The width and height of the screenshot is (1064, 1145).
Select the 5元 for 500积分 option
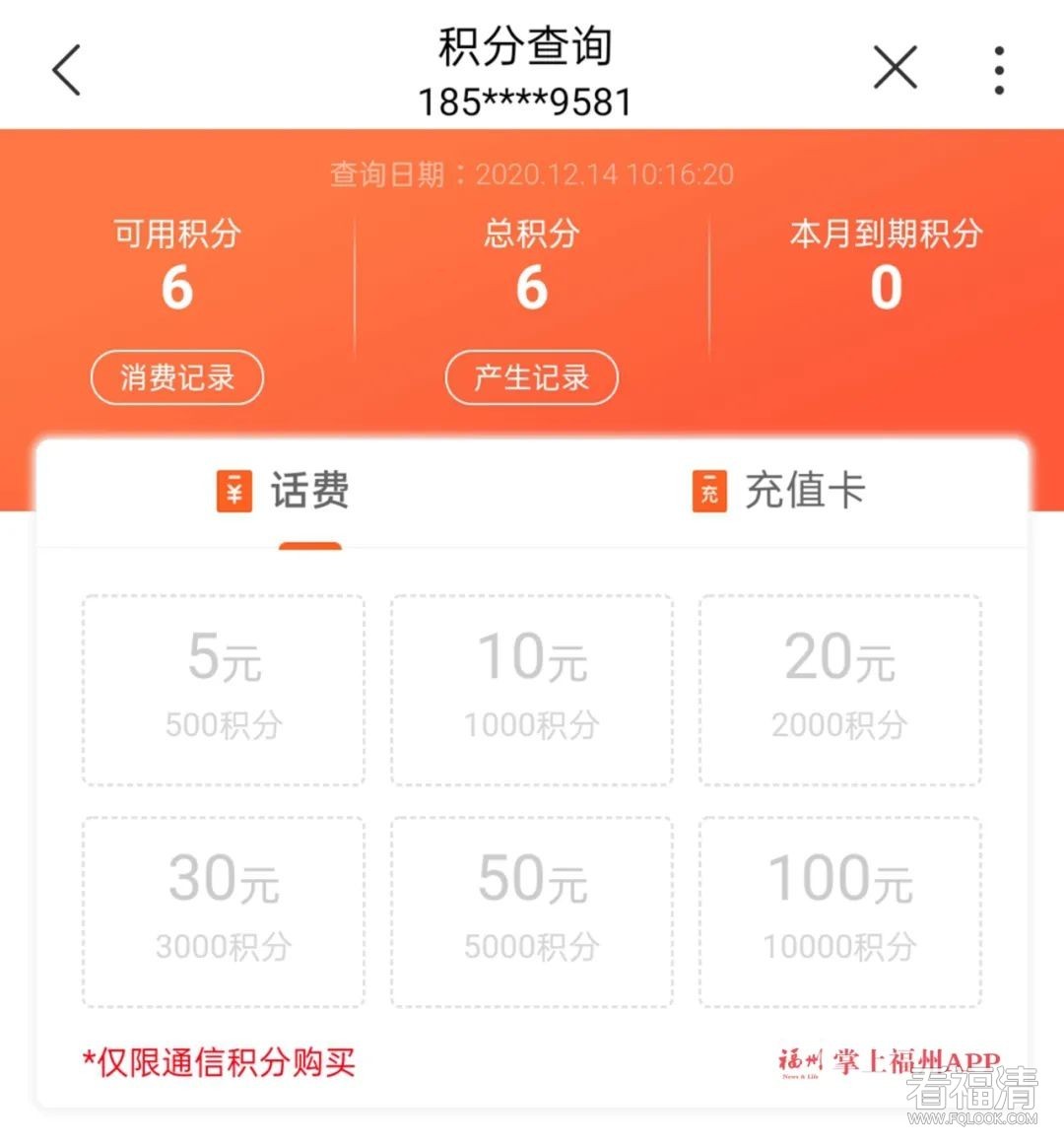pos(224,690)
